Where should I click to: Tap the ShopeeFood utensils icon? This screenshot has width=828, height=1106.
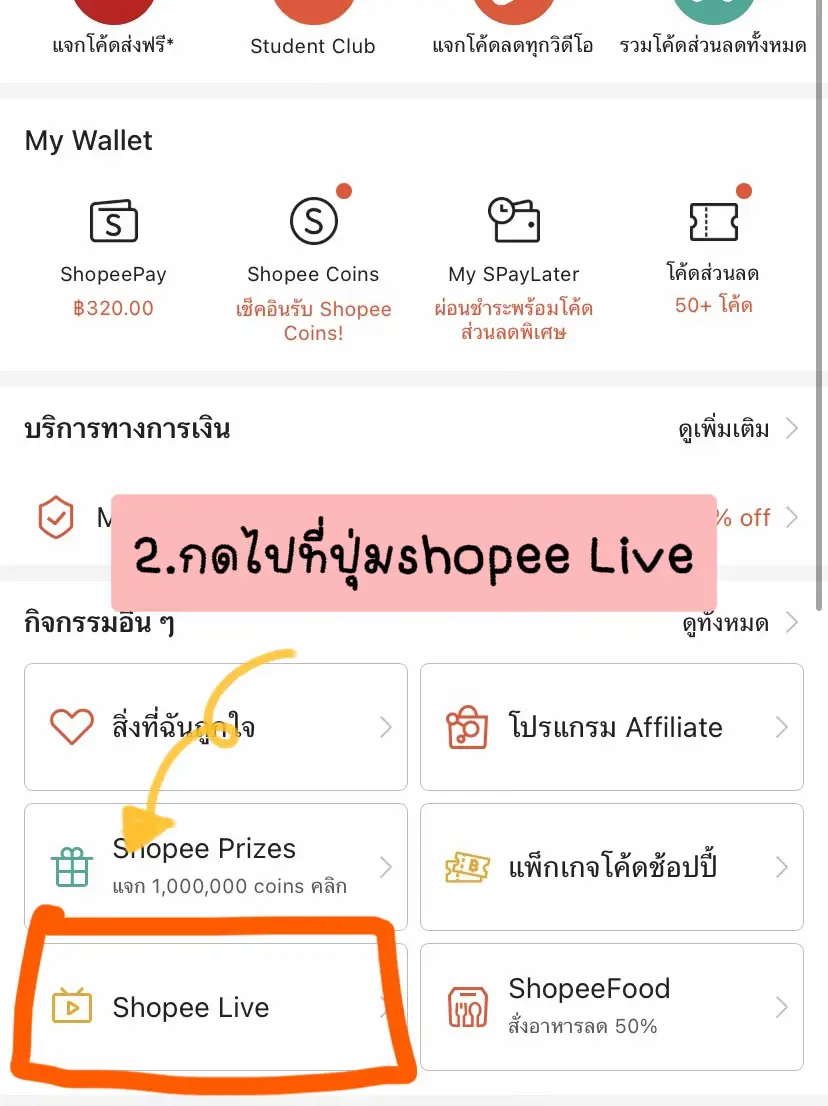pyautogui.click(x=466, y=1006)
